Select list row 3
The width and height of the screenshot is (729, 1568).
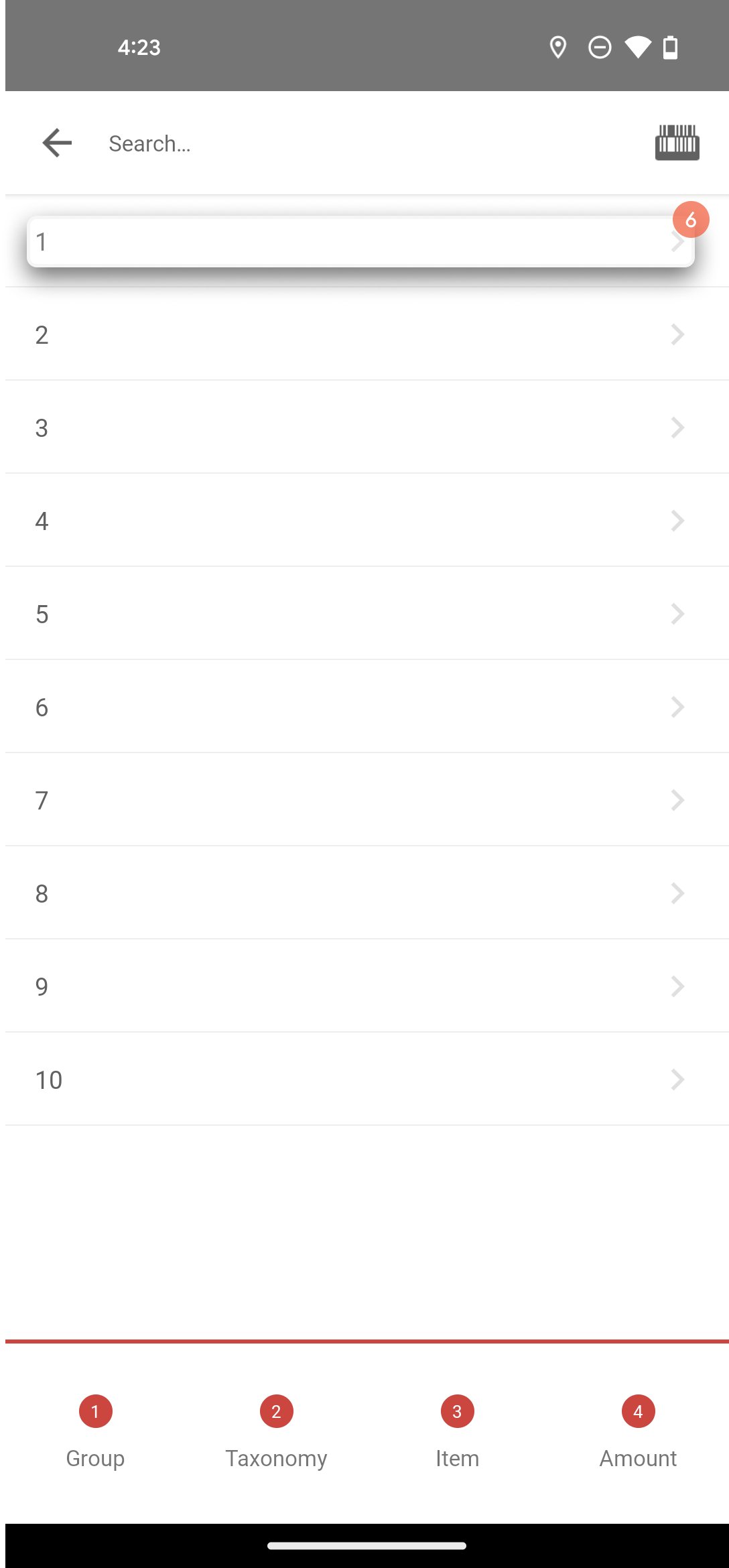click(x=367, y=428)
